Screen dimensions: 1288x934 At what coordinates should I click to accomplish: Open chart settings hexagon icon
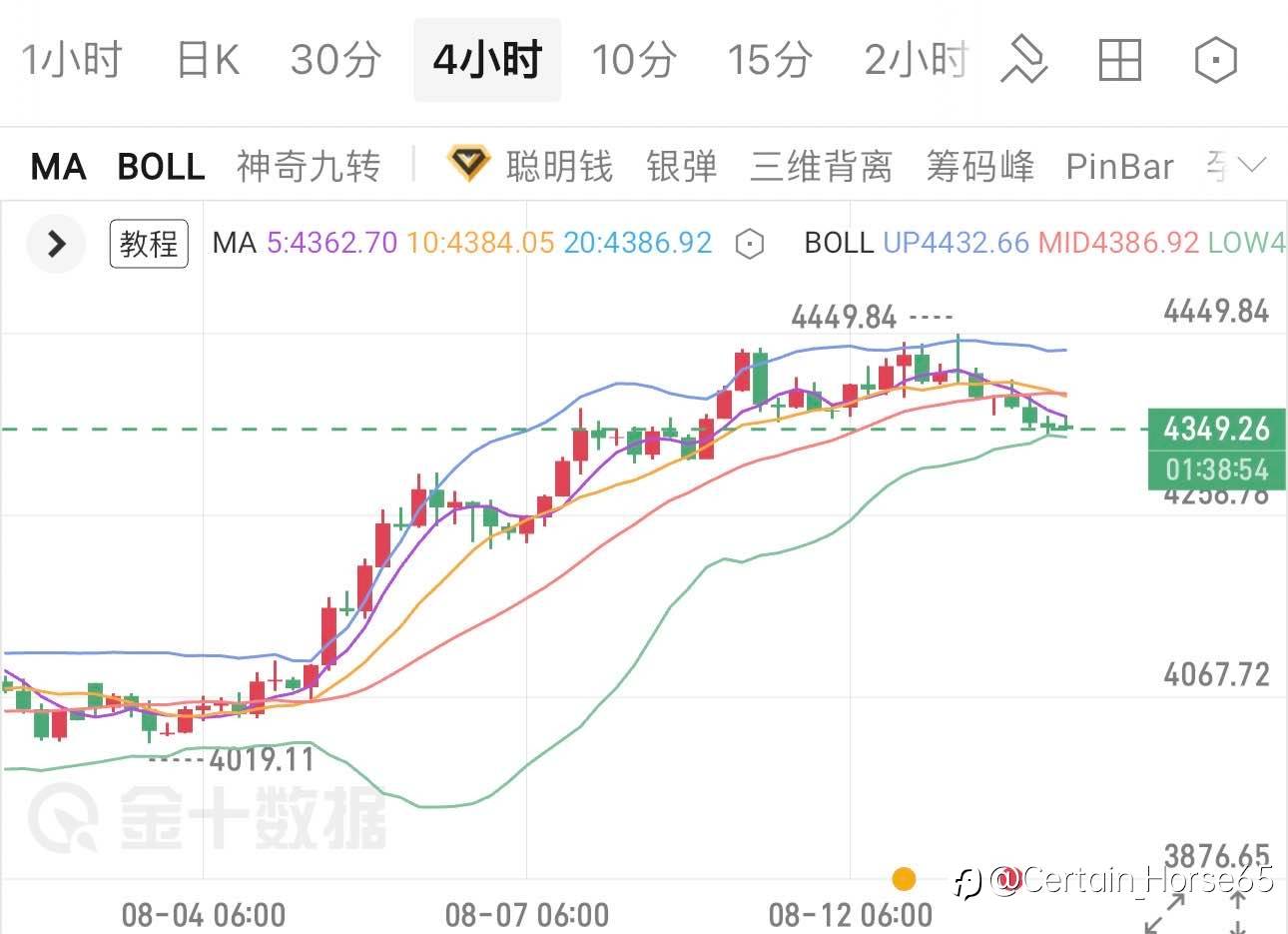1215,60
